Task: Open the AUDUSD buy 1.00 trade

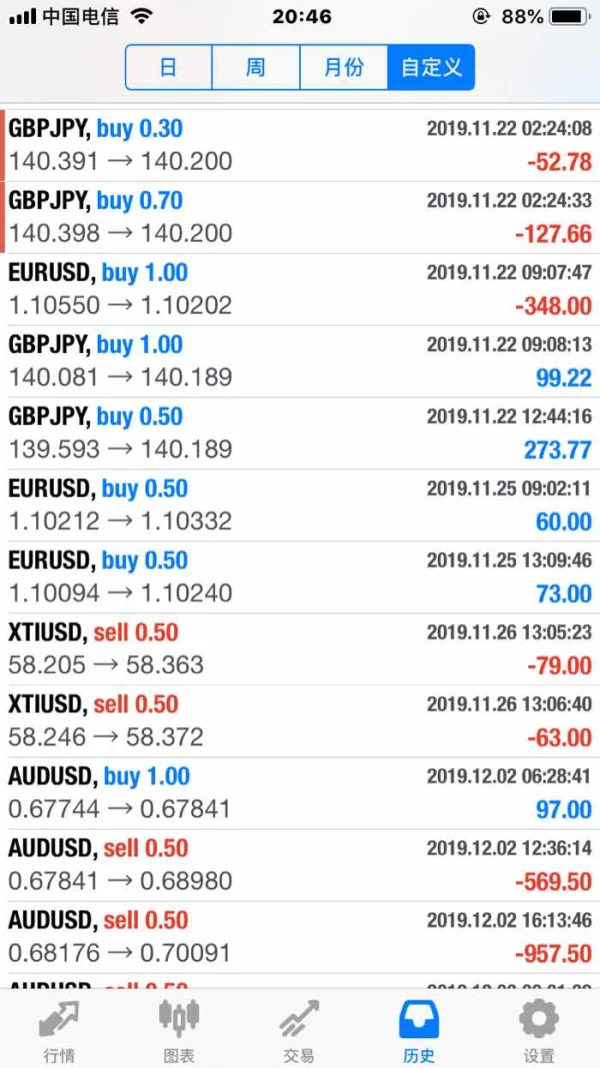Action: [x=300, y=793]
